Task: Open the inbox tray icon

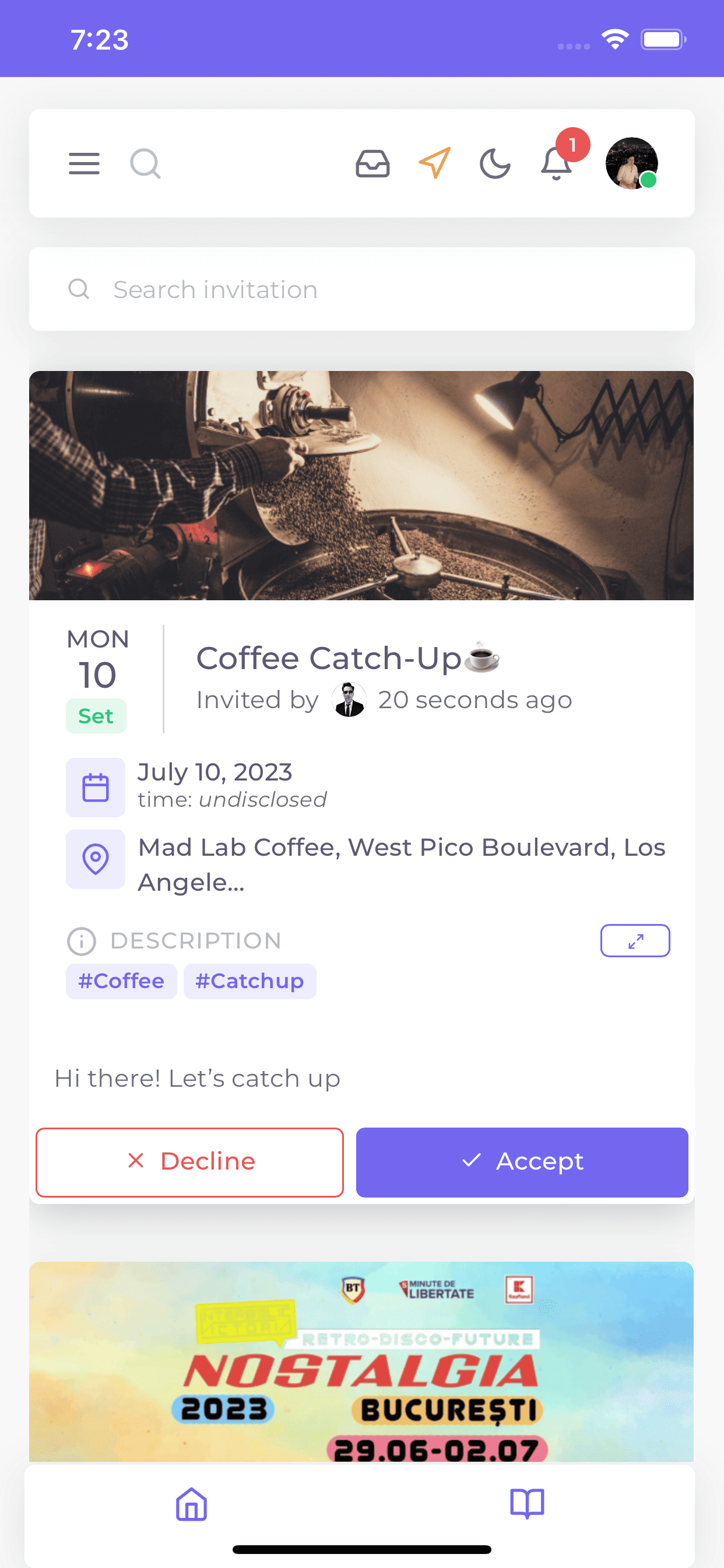Action: coord(372,164)
